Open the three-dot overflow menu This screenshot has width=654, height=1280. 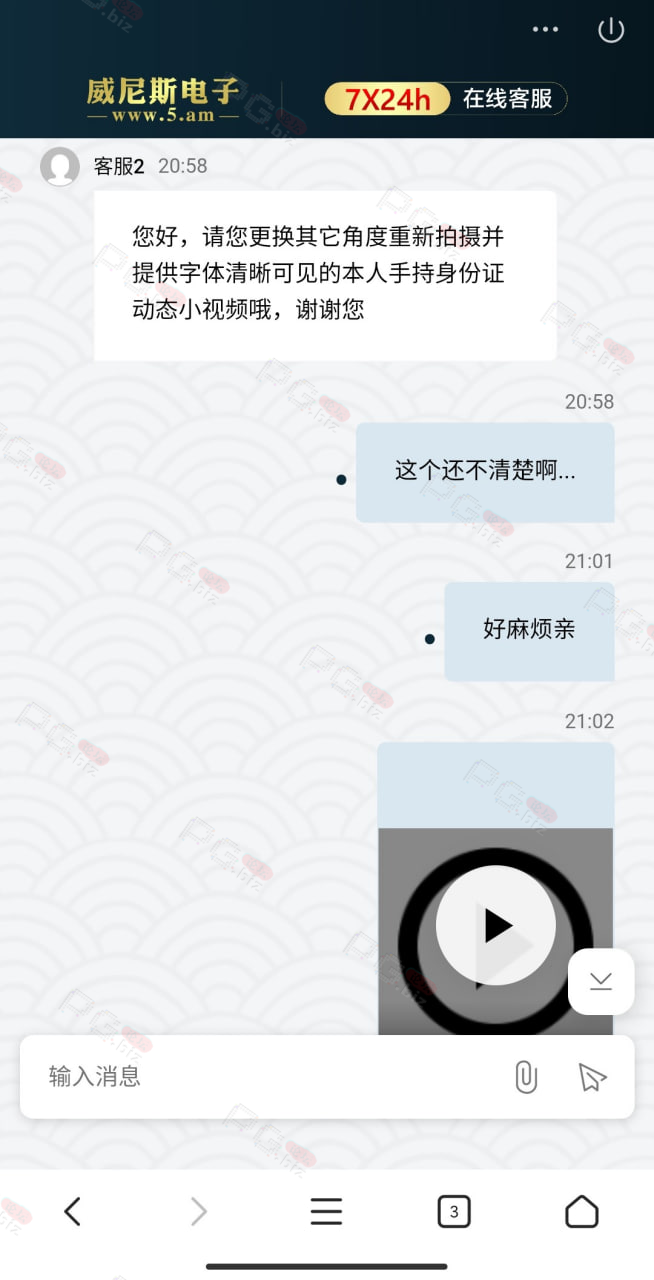545,30
